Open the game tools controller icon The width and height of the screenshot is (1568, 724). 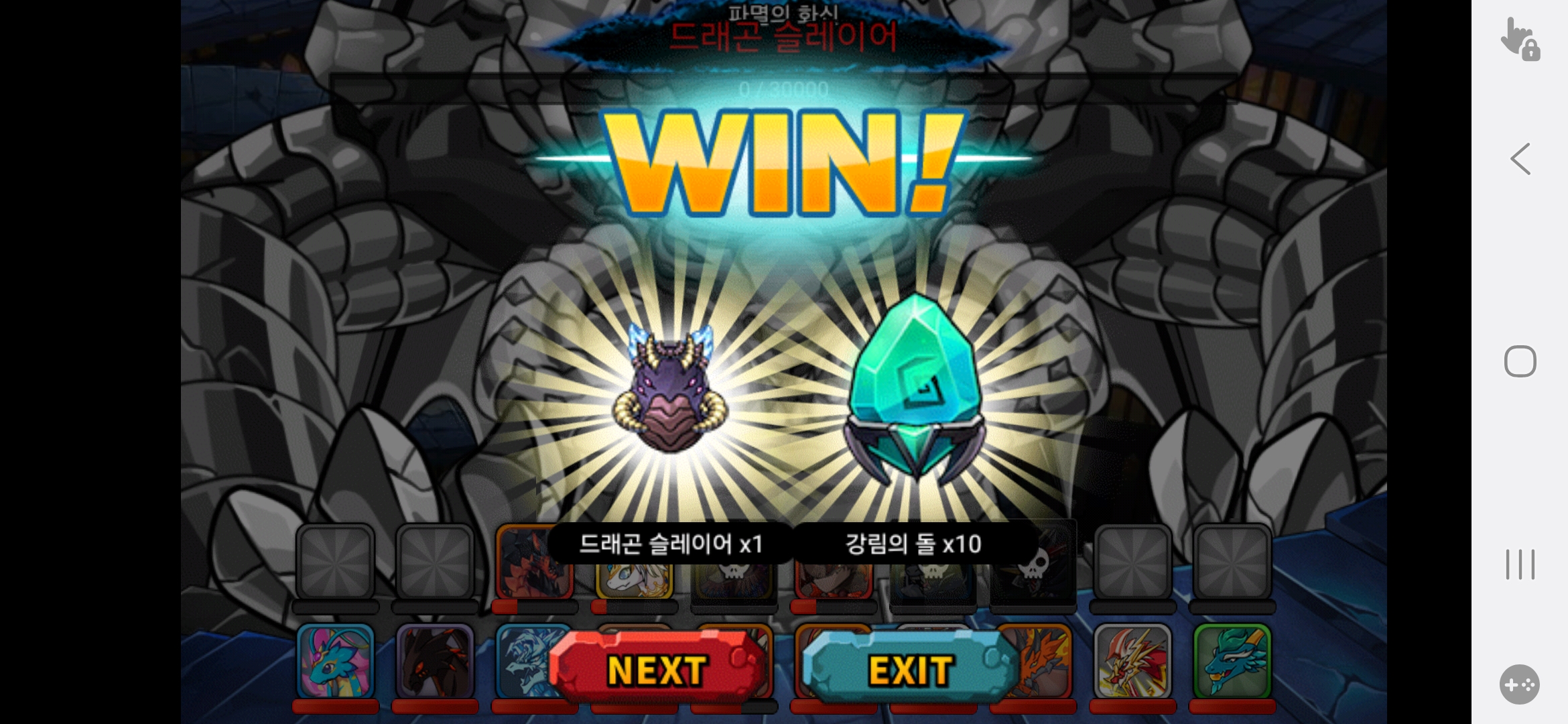click(x=1519, y=684)
